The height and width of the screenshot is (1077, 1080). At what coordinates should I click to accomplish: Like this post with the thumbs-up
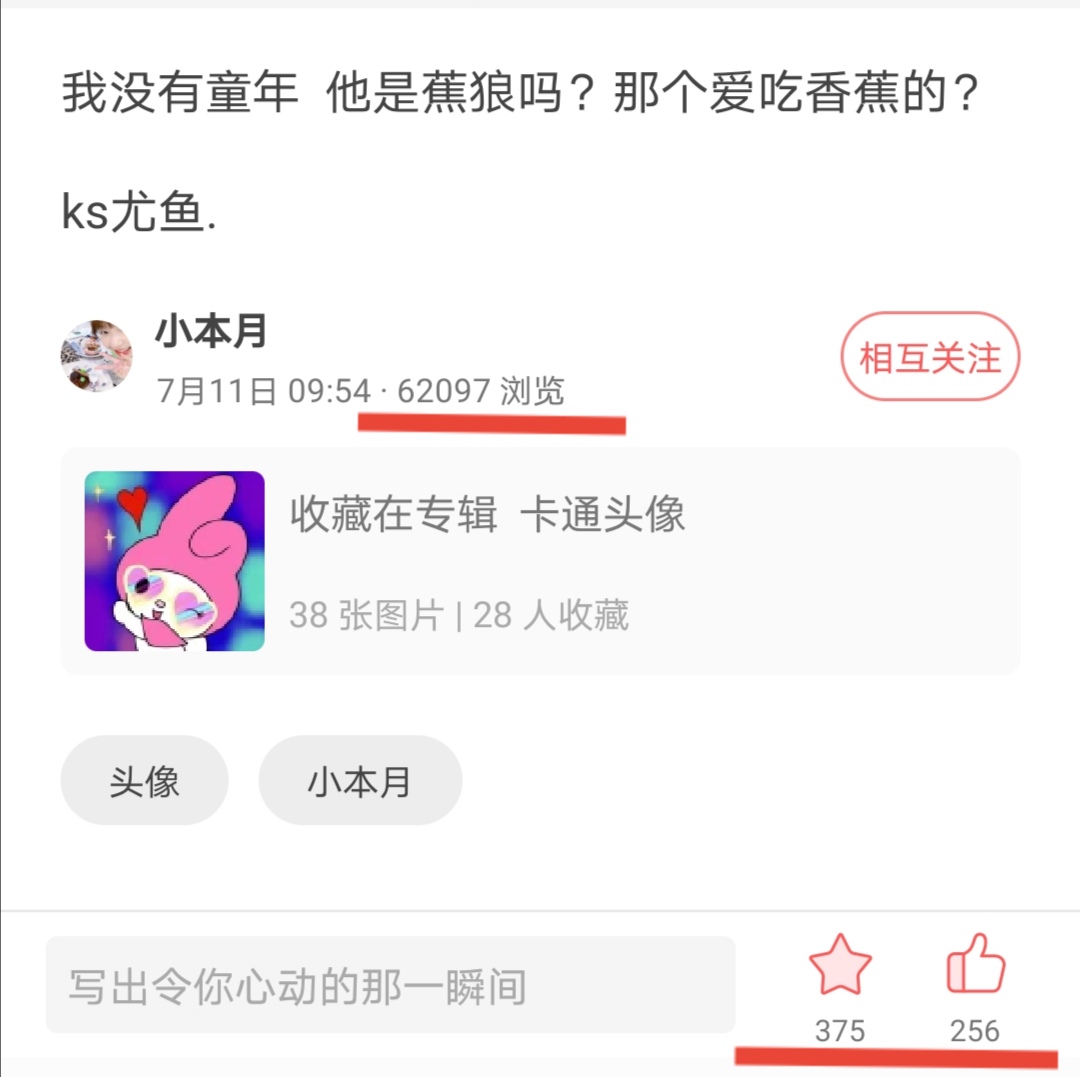[x=975, y=966]
